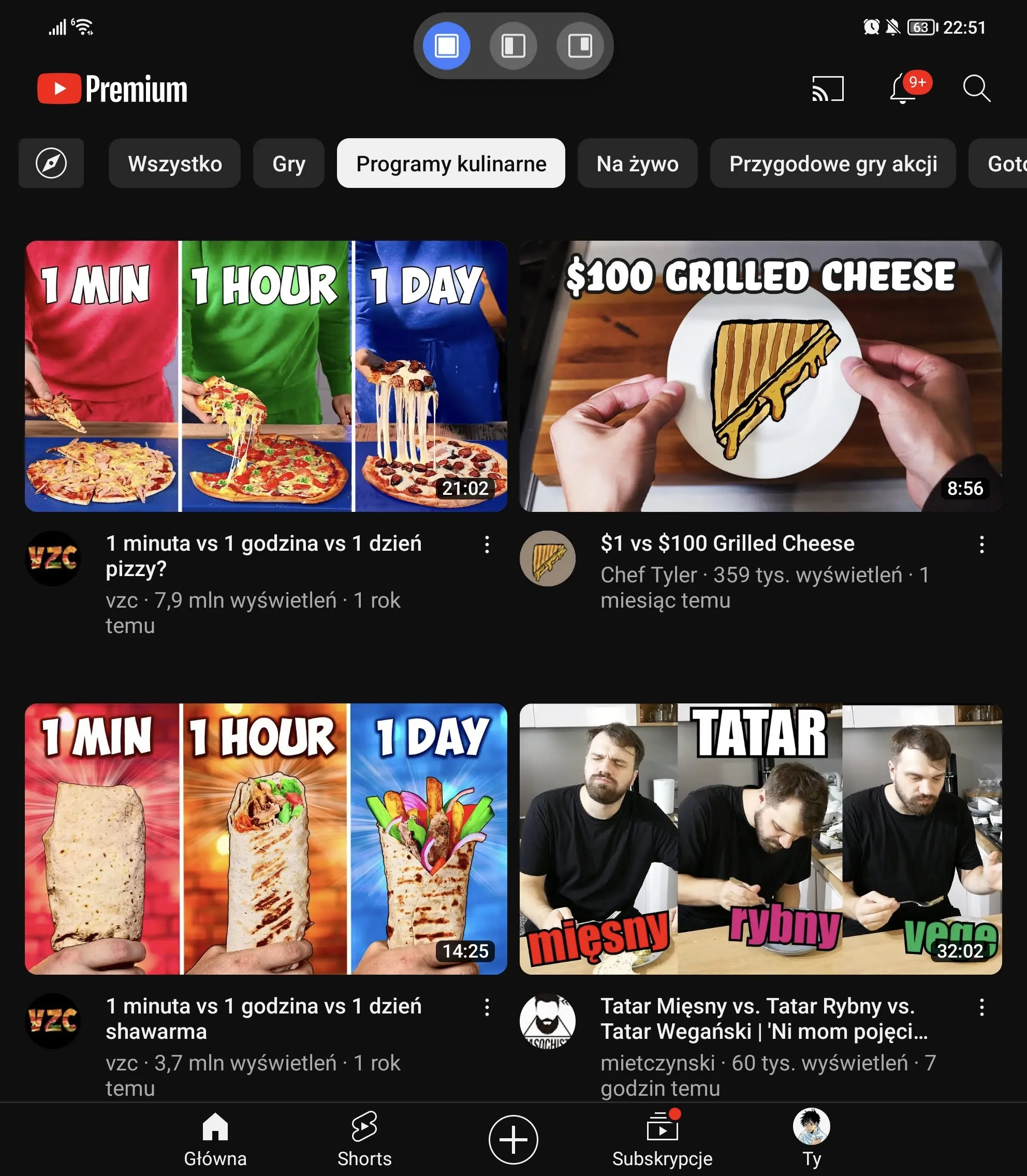Select the Przygodowe gry akcji chip
Screen dimensions: 1027x1176
tap(833, 164)
